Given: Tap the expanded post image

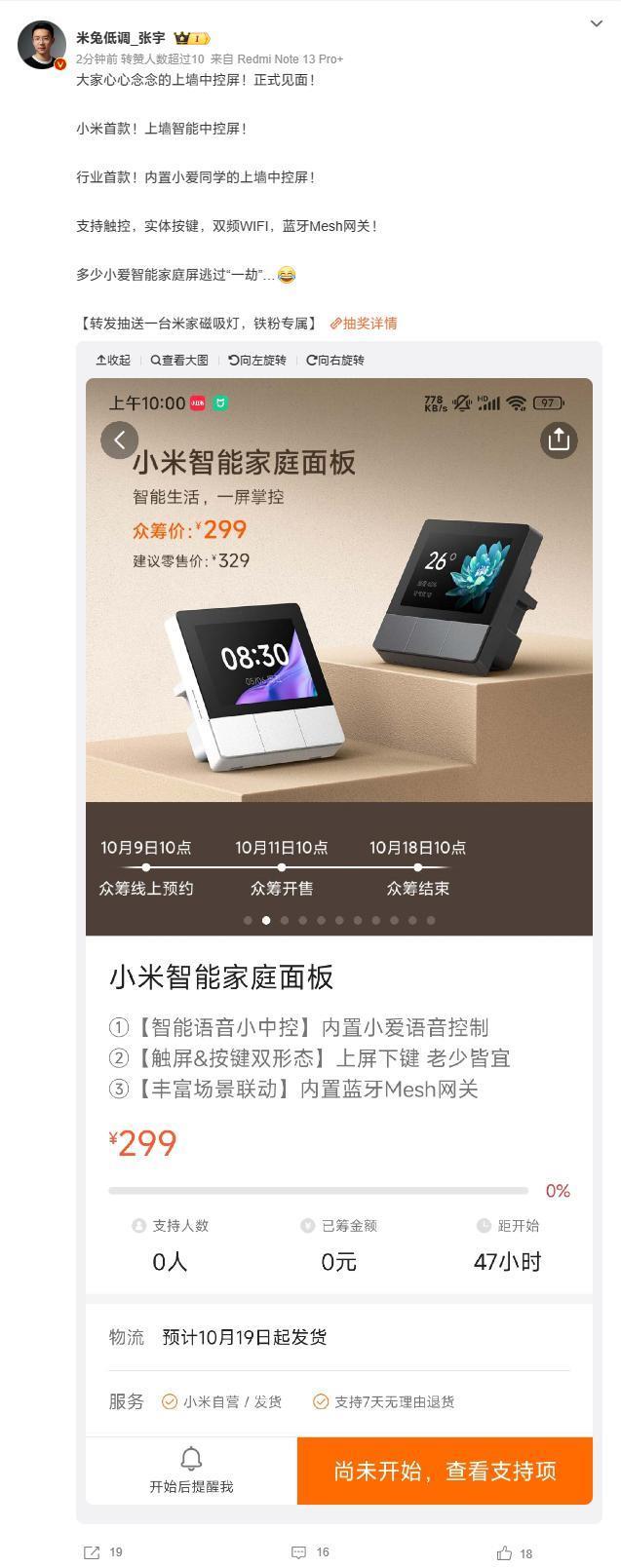Looking at the screenshot, I should [x=338, y=940].
